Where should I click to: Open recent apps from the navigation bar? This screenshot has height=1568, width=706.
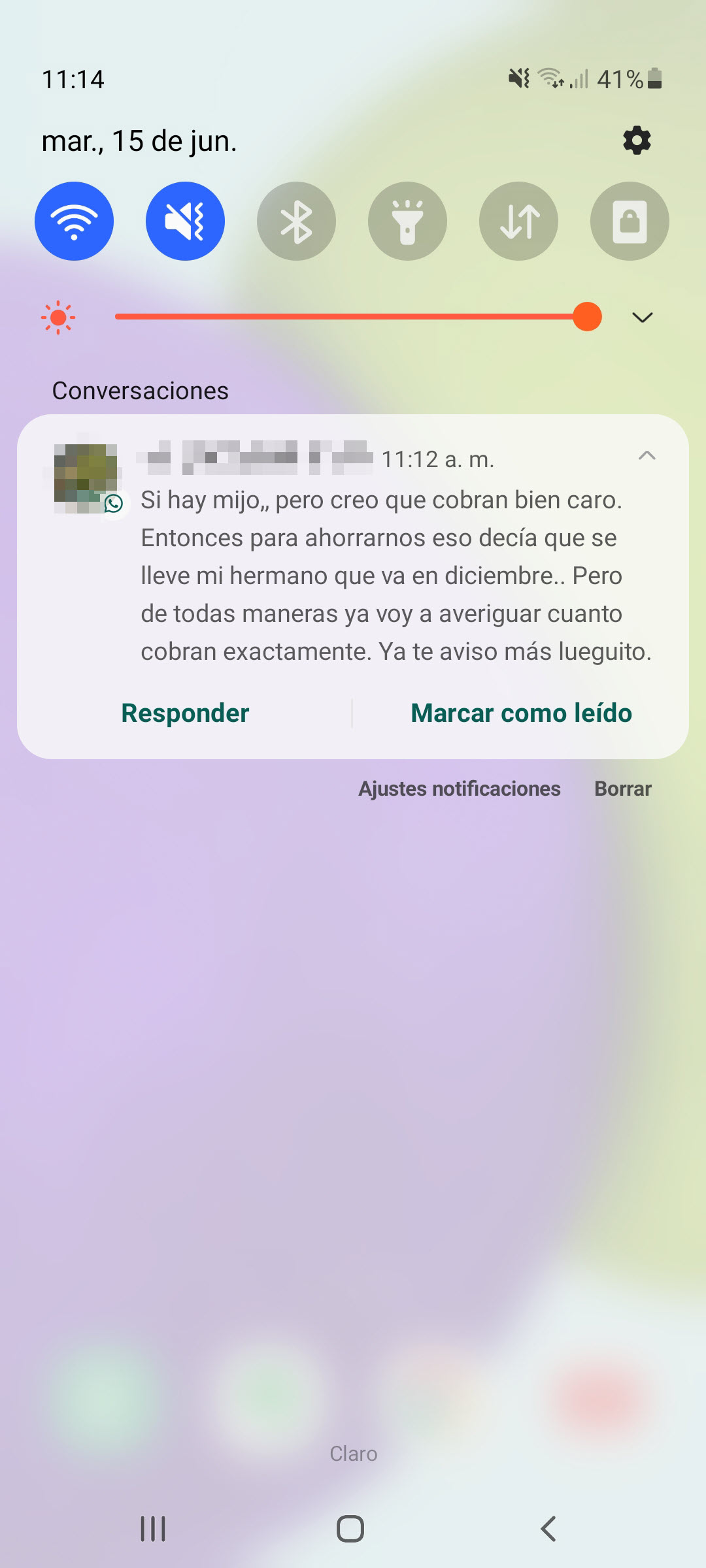coord(153,1529)
